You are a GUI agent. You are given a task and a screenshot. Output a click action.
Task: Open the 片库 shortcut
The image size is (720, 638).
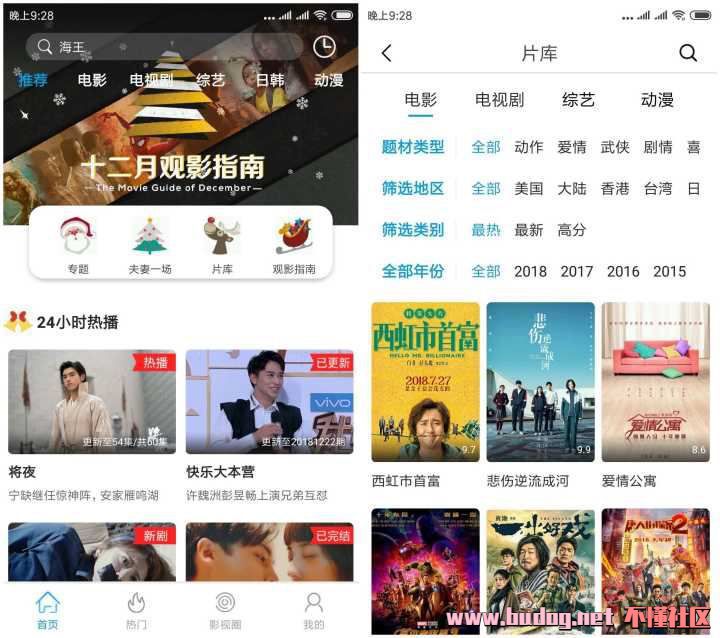coord(222,245)
